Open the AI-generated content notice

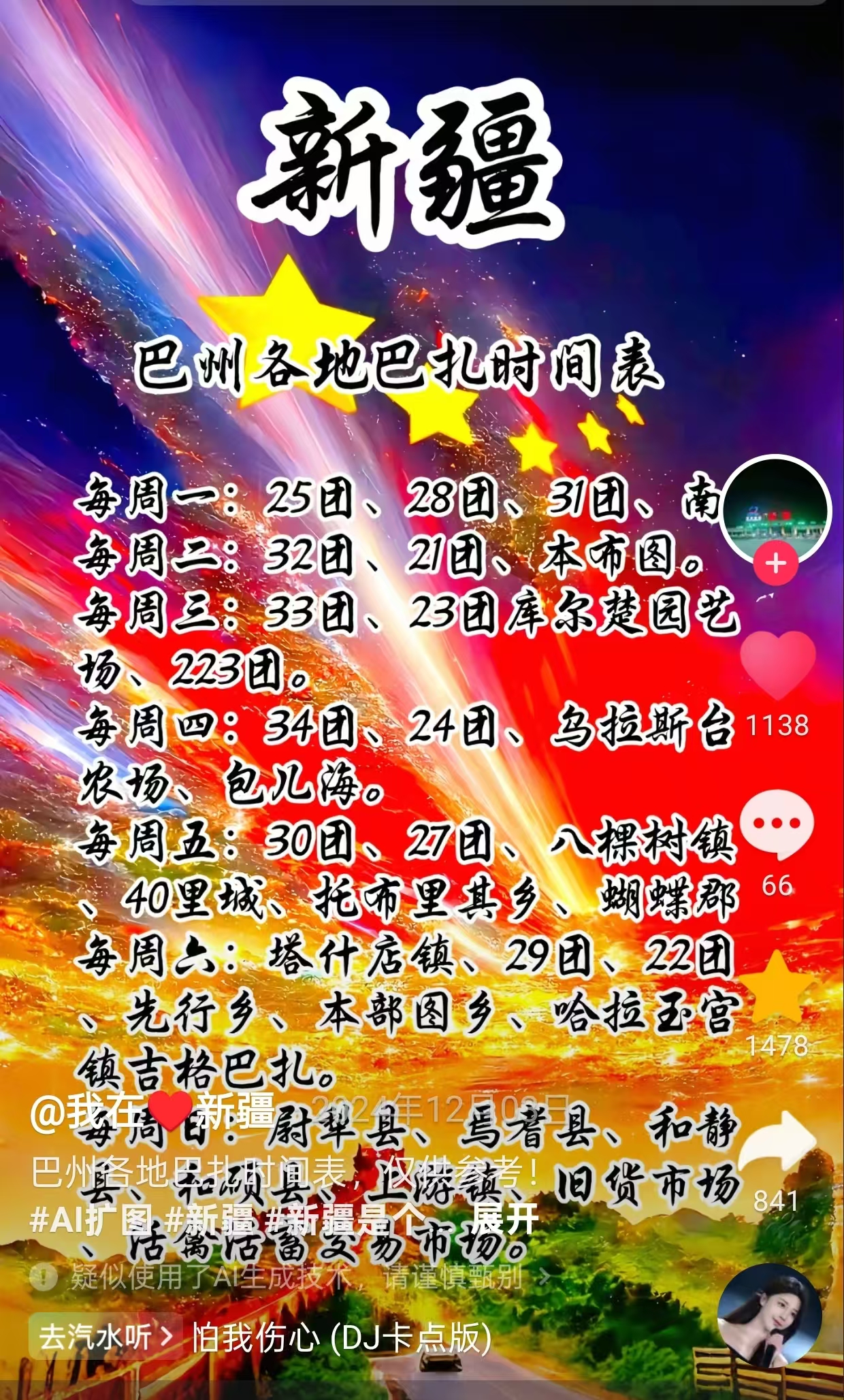coord(293,1278)
